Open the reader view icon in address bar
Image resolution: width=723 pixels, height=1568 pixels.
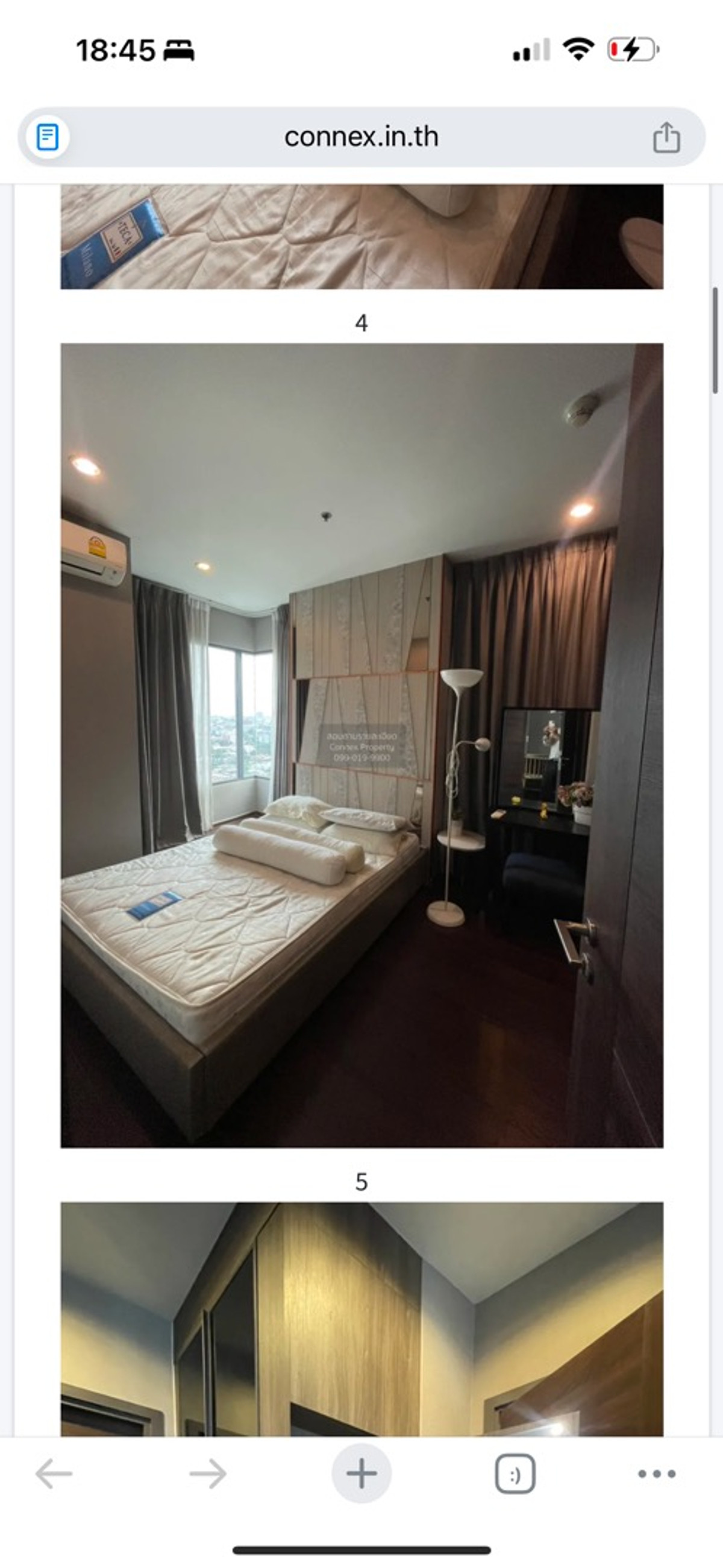pyautogui.click(x=48, y=137)
